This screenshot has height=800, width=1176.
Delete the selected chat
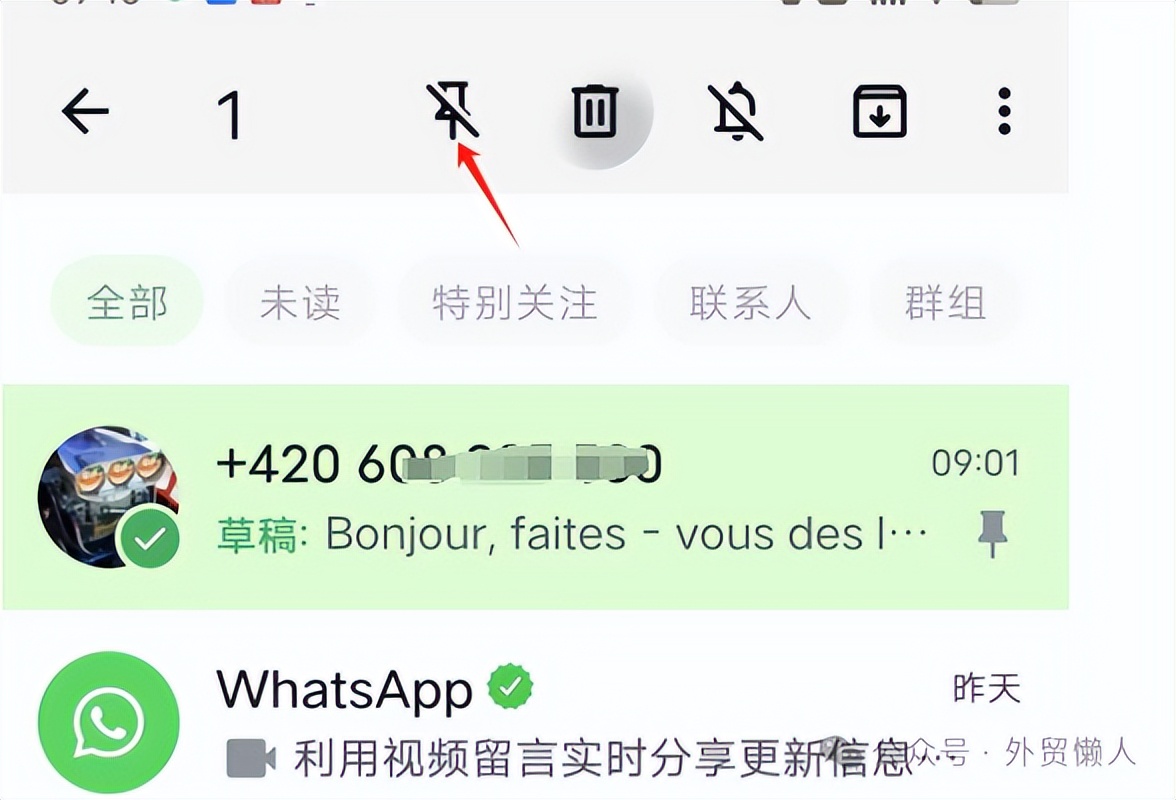pos(596,111)
